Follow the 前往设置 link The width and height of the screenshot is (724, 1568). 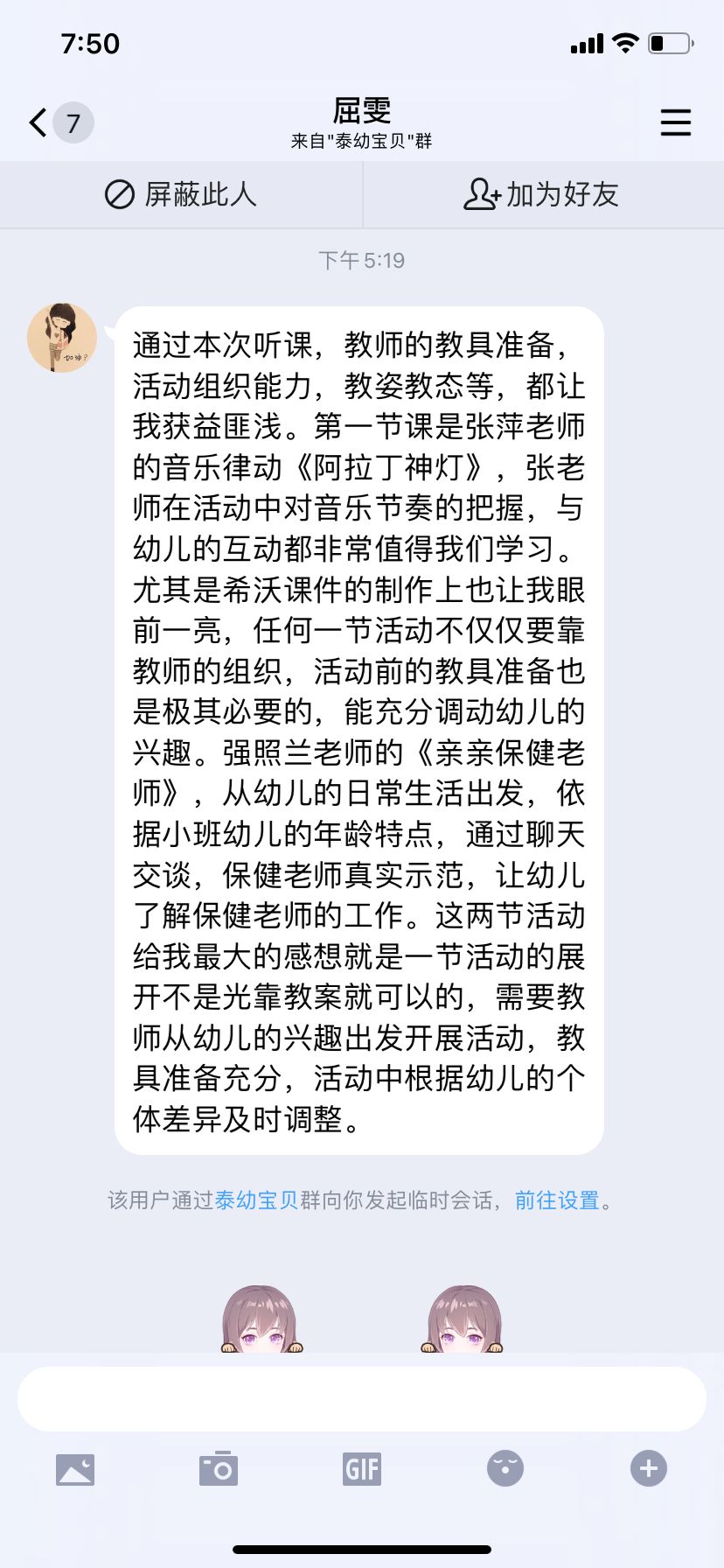(x=557, y=1200)
